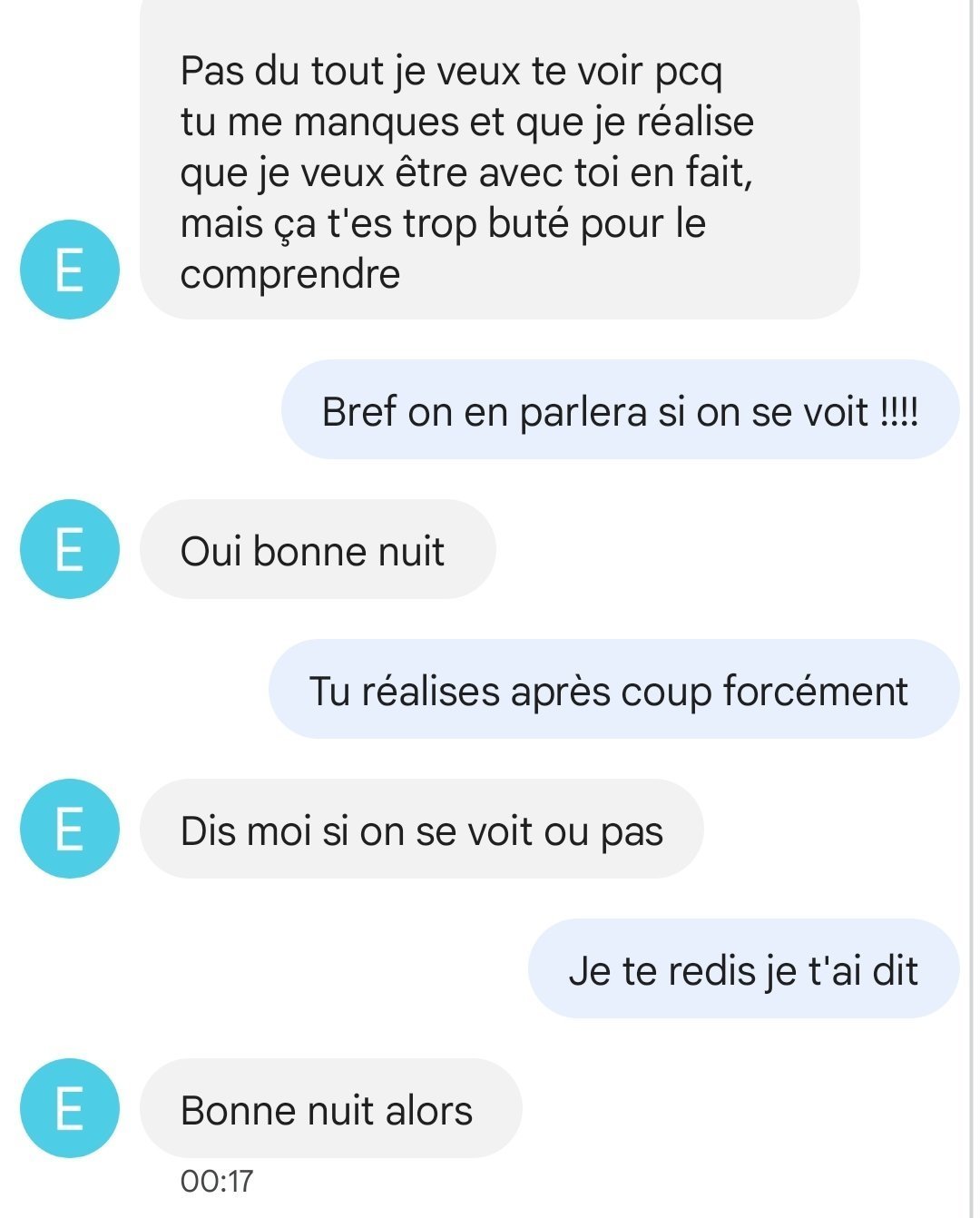Open contact avatar next to "Bonne nuit alors"
Screen dimensions: 980x1218
70,1108
